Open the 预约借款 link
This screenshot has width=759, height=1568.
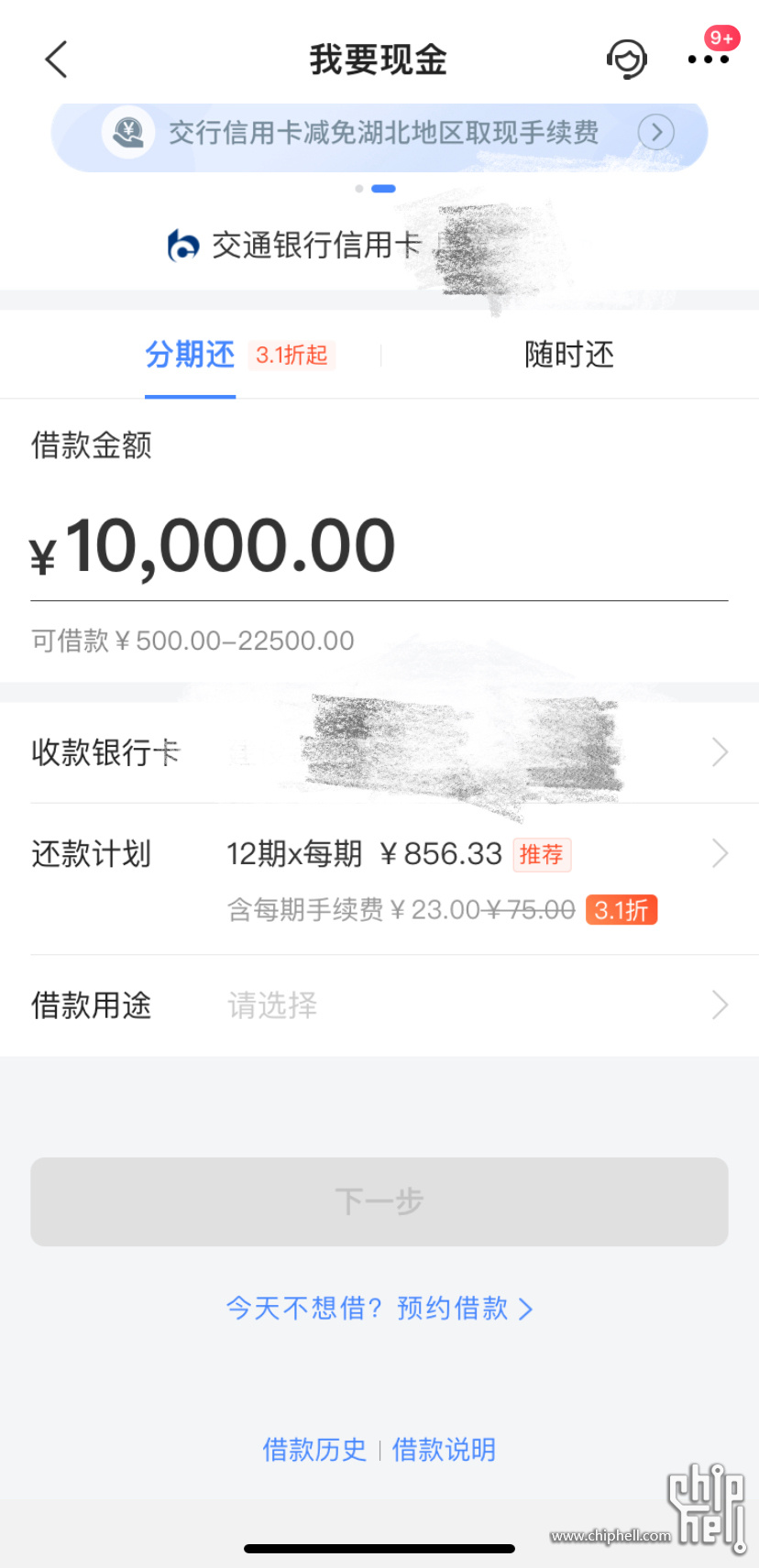465,1308
